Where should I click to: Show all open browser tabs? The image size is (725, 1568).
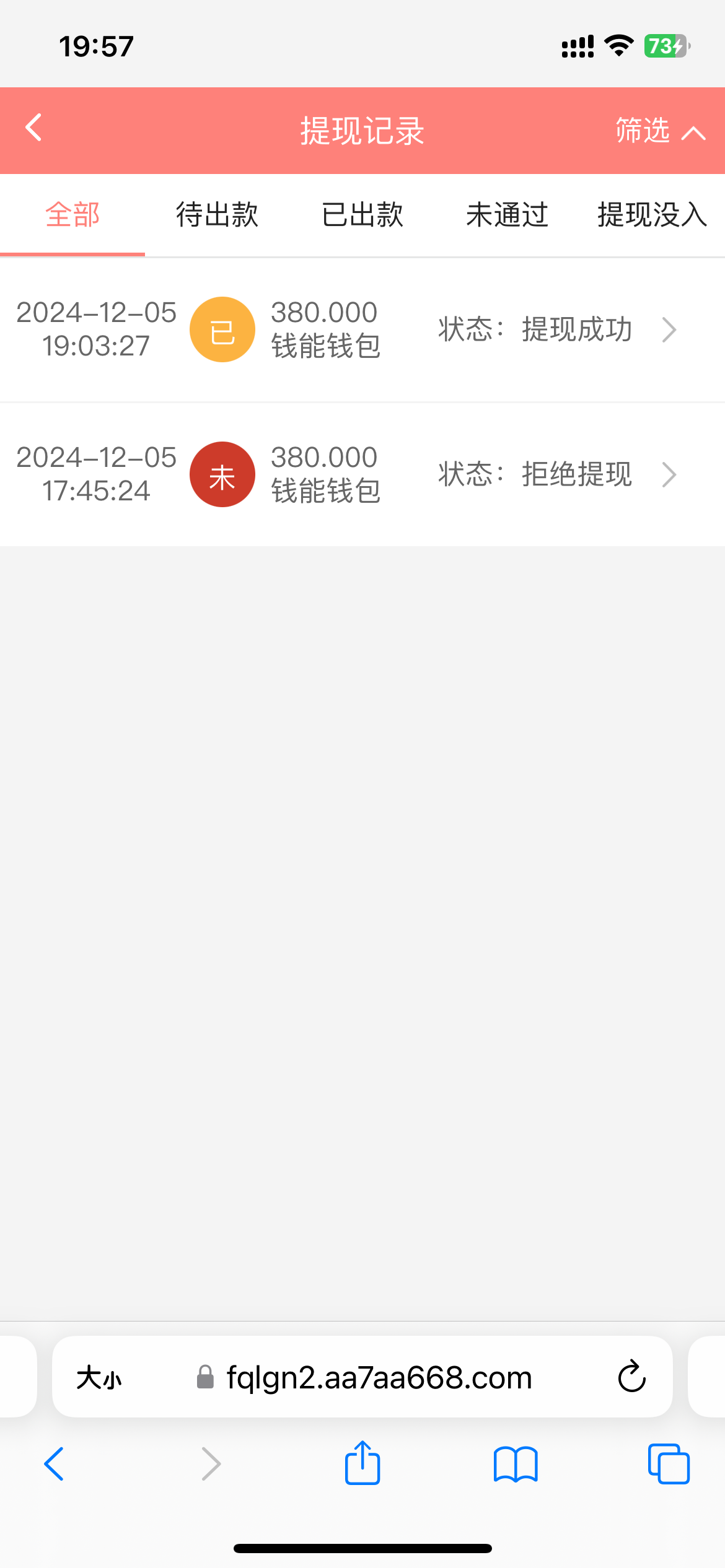669,1464
